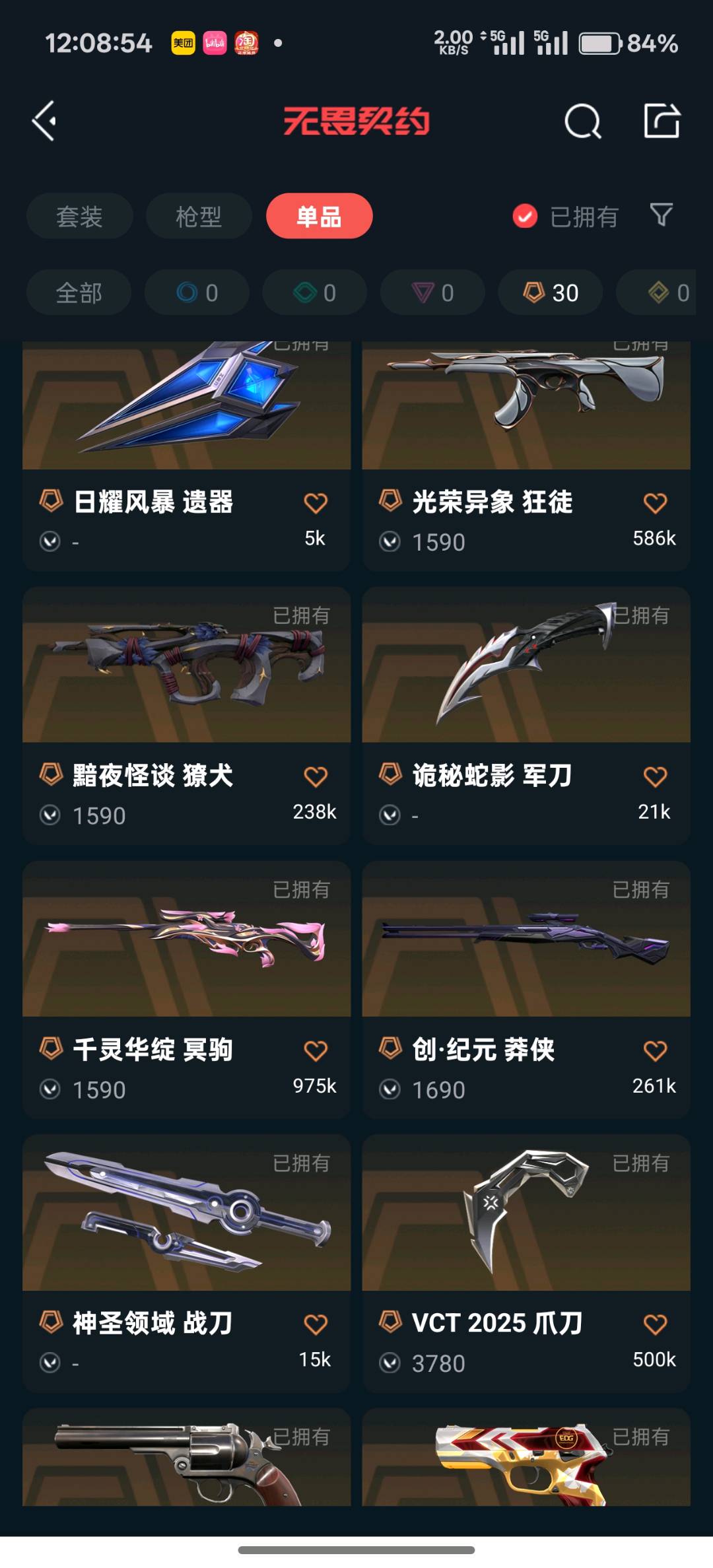The image size is (713, 1568).
Task: Filter by the orange tier chip showing 30
Action: 550,292
